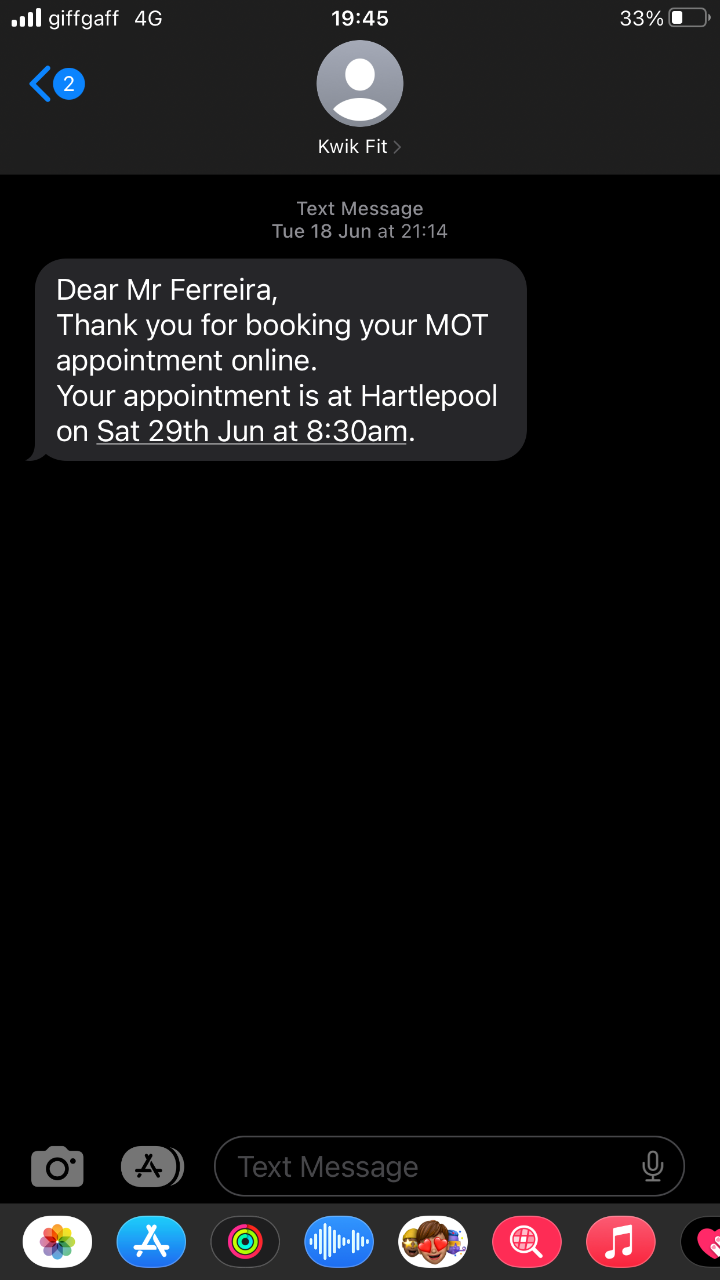Open the App Store iMessage app
This screenshot has height=1280, width=720.
[x=151, y=1243]
